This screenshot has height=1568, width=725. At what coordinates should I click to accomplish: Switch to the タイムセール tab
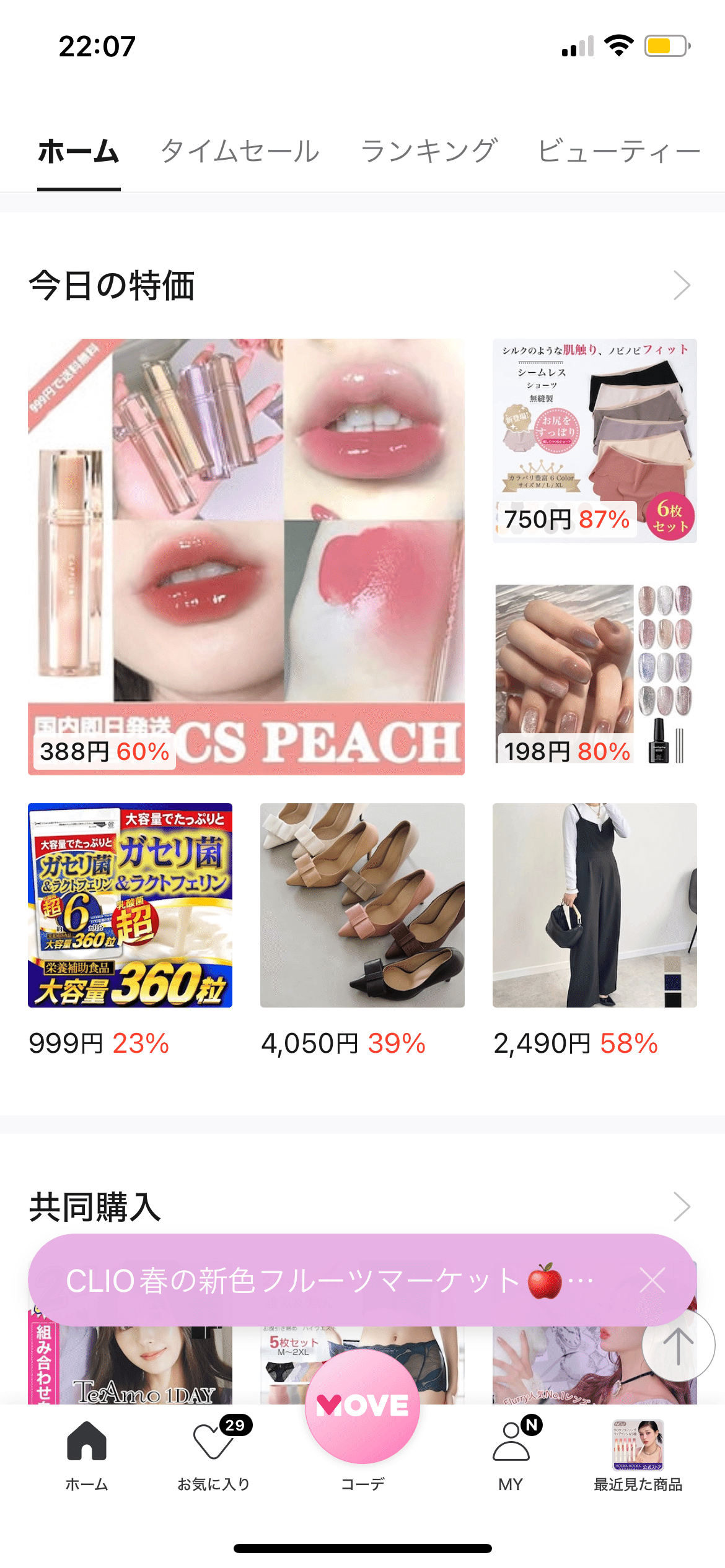pos(240,152)
